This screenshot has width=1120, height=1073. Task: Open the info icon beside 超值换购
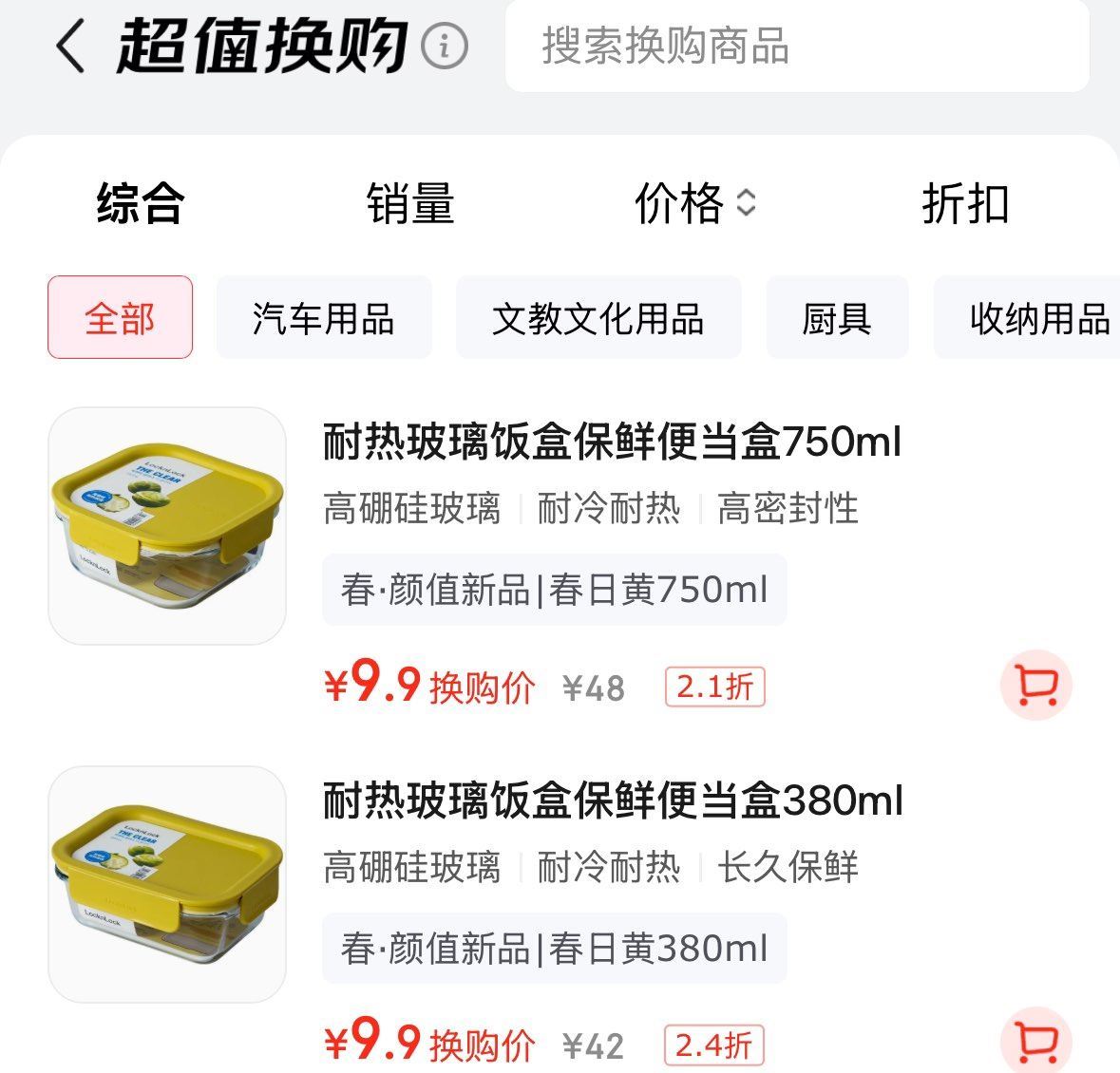(x=445, y=46)
